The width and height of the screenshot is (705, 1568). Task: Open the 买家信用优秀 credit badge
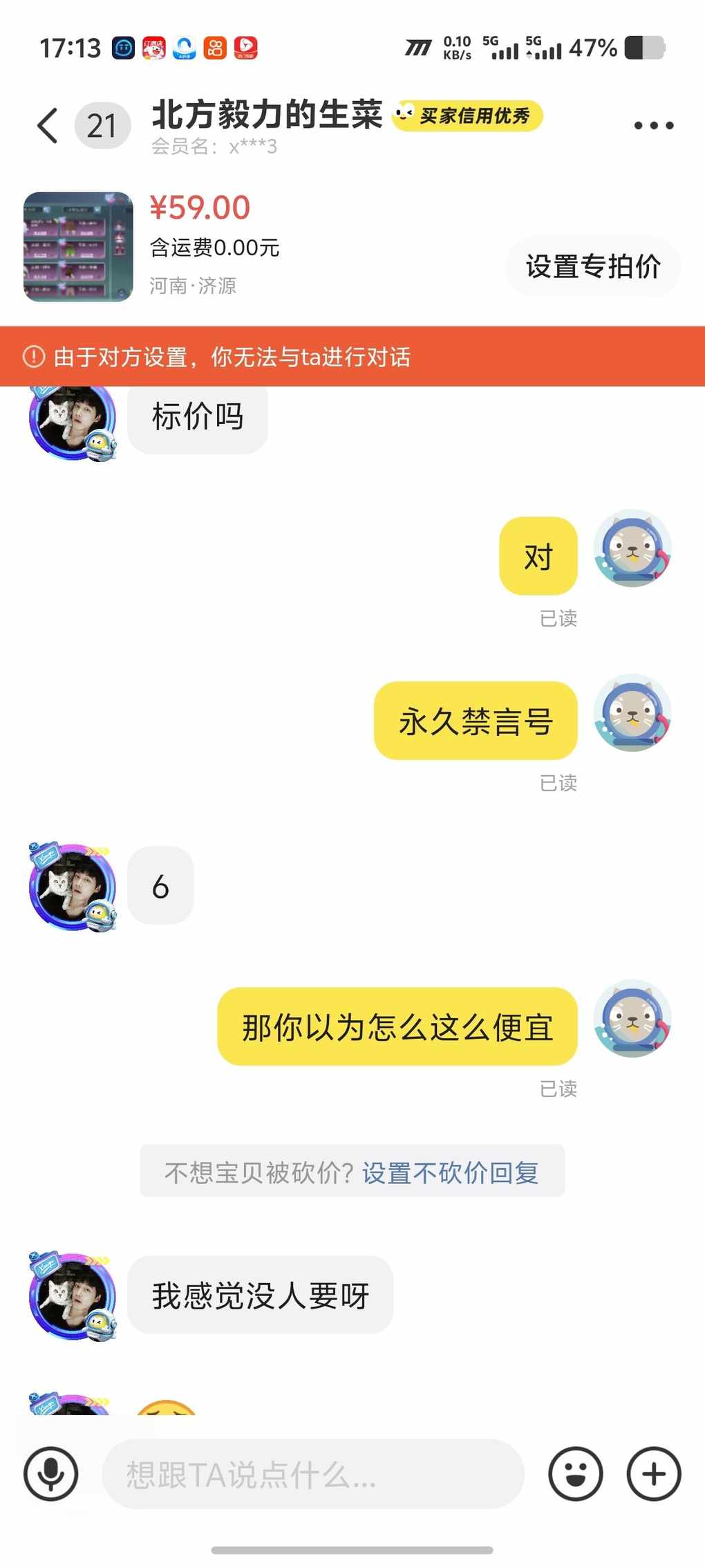click(467, 116)
